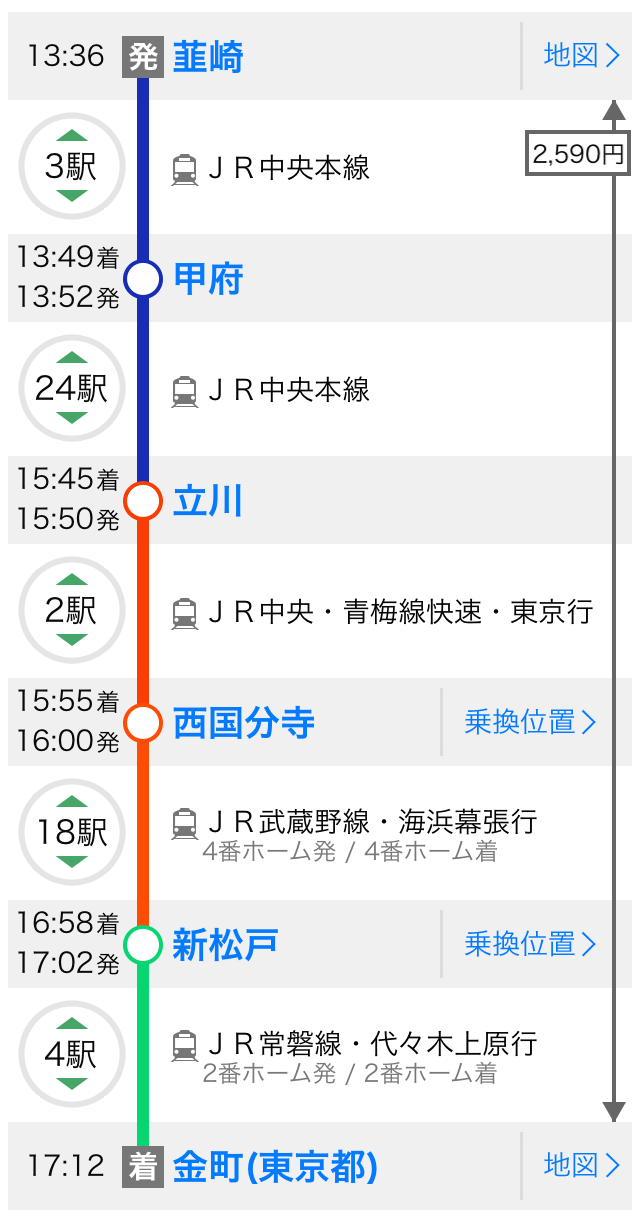Open 立川 station details
The image size is (640, 1216).
pos(208,501)
